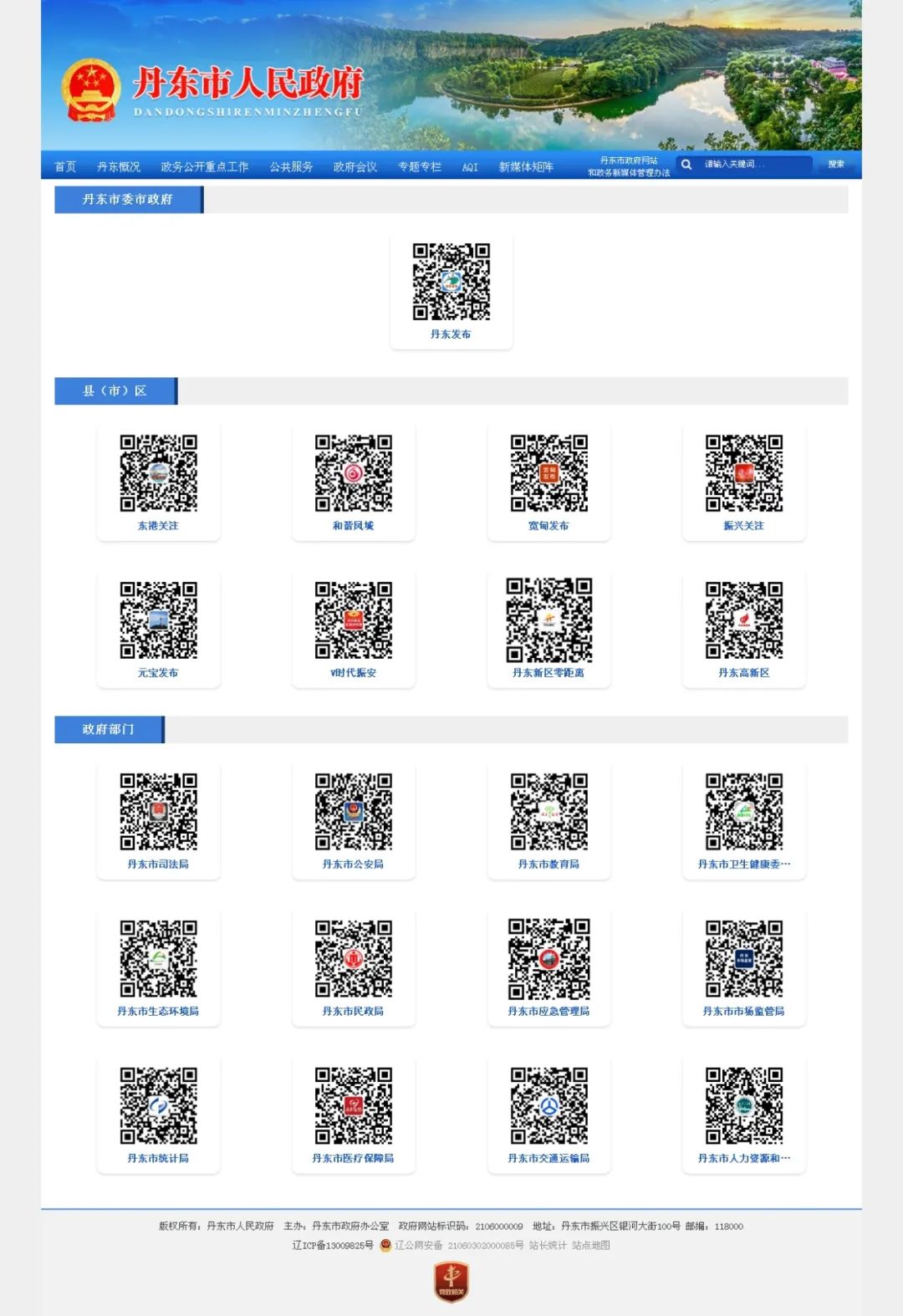Open 政务公开重点工作 in the menu
This screenshot has width=903, height=1316.
(x=205, y=166)
